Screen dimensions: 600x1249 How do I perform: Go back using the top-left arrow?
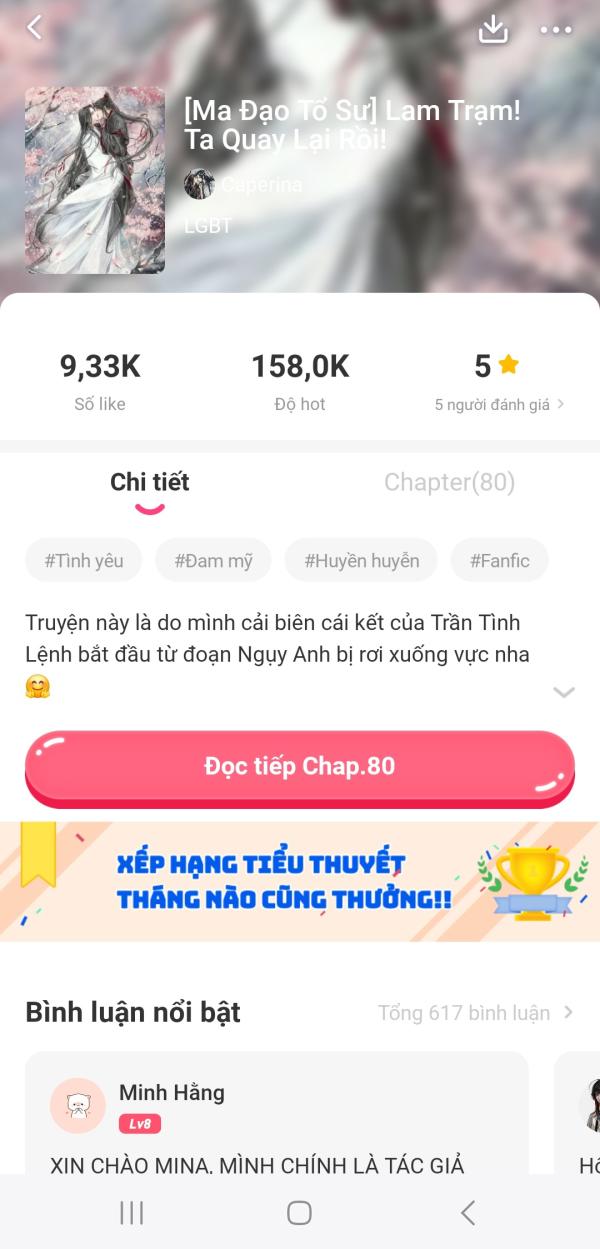pyautogui.click(x=35, y=28)
